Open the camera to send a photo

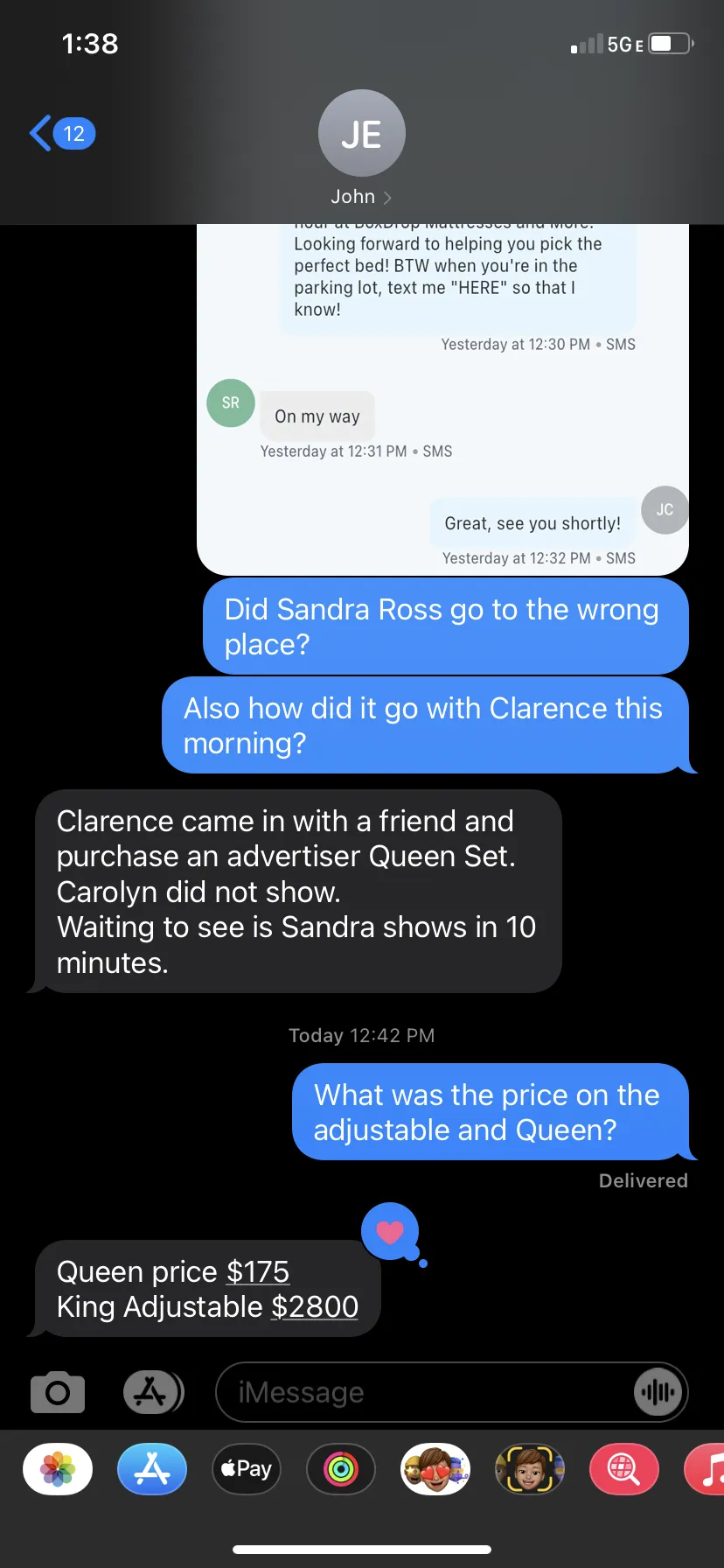pos(58,1392)
